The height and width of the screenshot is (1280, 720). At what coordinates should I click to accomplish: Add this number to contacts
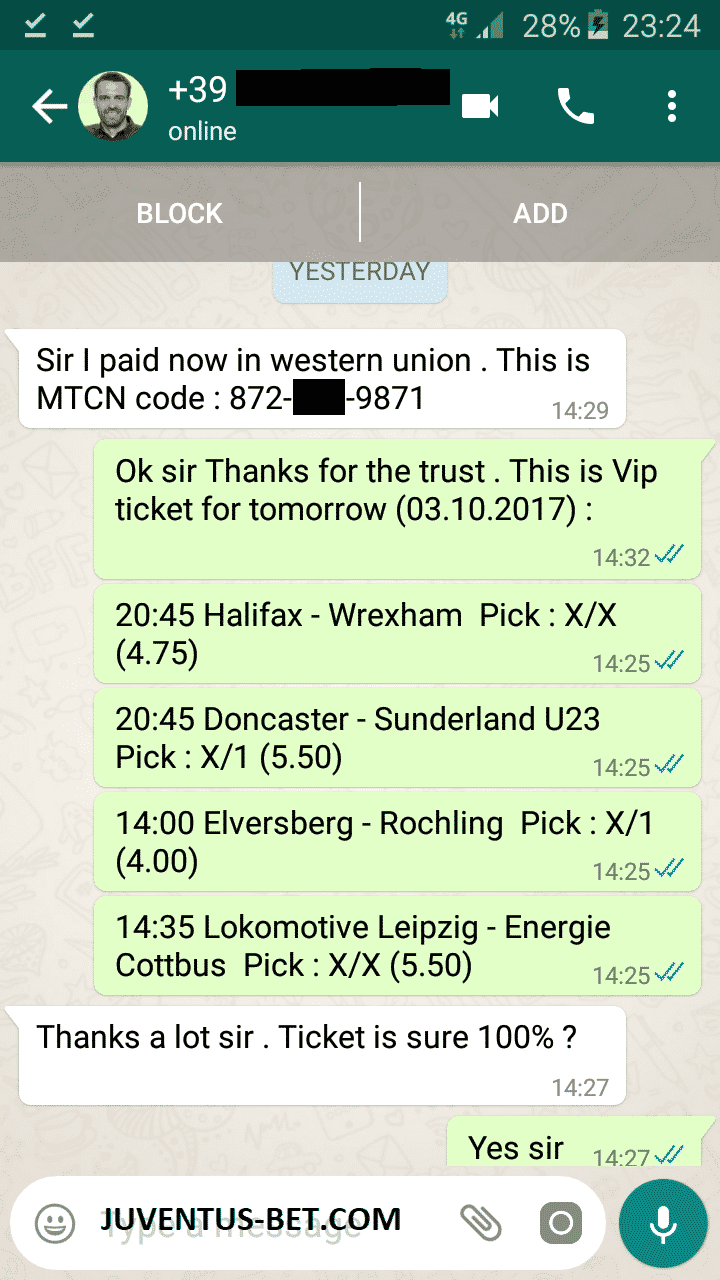coord(541,213)
